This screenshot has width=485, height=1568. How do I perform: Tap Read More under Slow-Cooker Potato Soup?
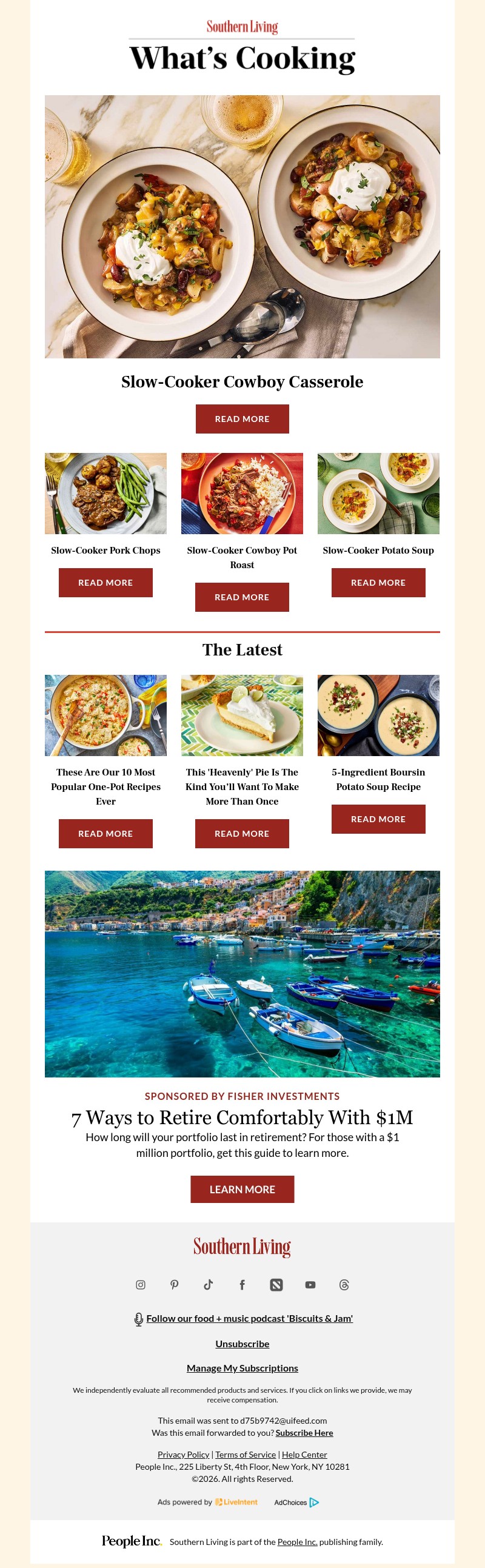tap(378, 583)
